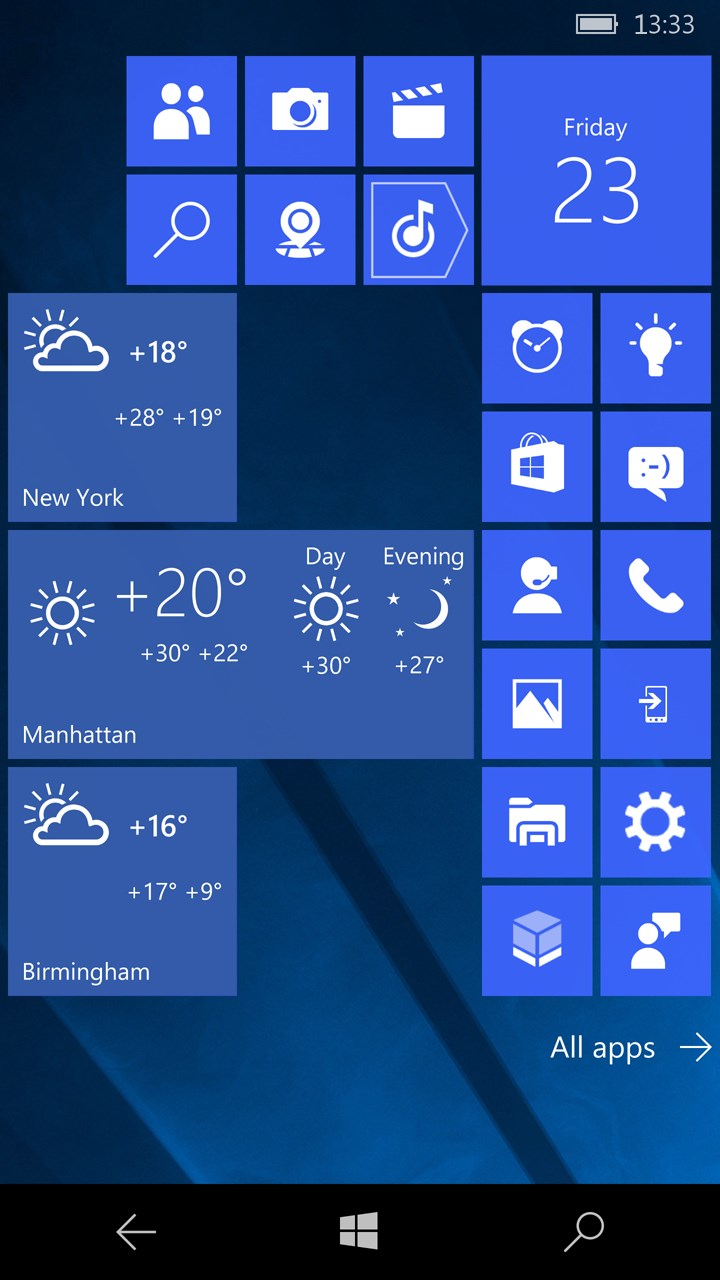Viewport: 720px width, 1280px height.
Task: Toggle the flashlight tile
Action: tap(655, 348)
